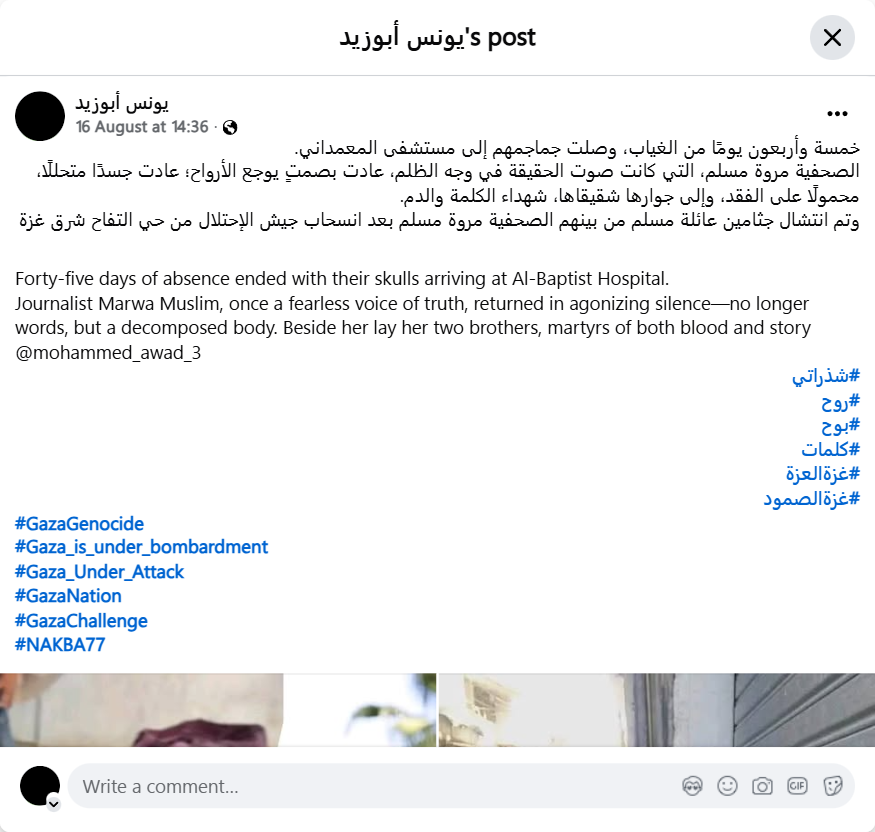This screenshot has height=832, width=875.
Task: Open the #Gaza_is_under_bombardment hashtag
Action: tap(142, 547)
